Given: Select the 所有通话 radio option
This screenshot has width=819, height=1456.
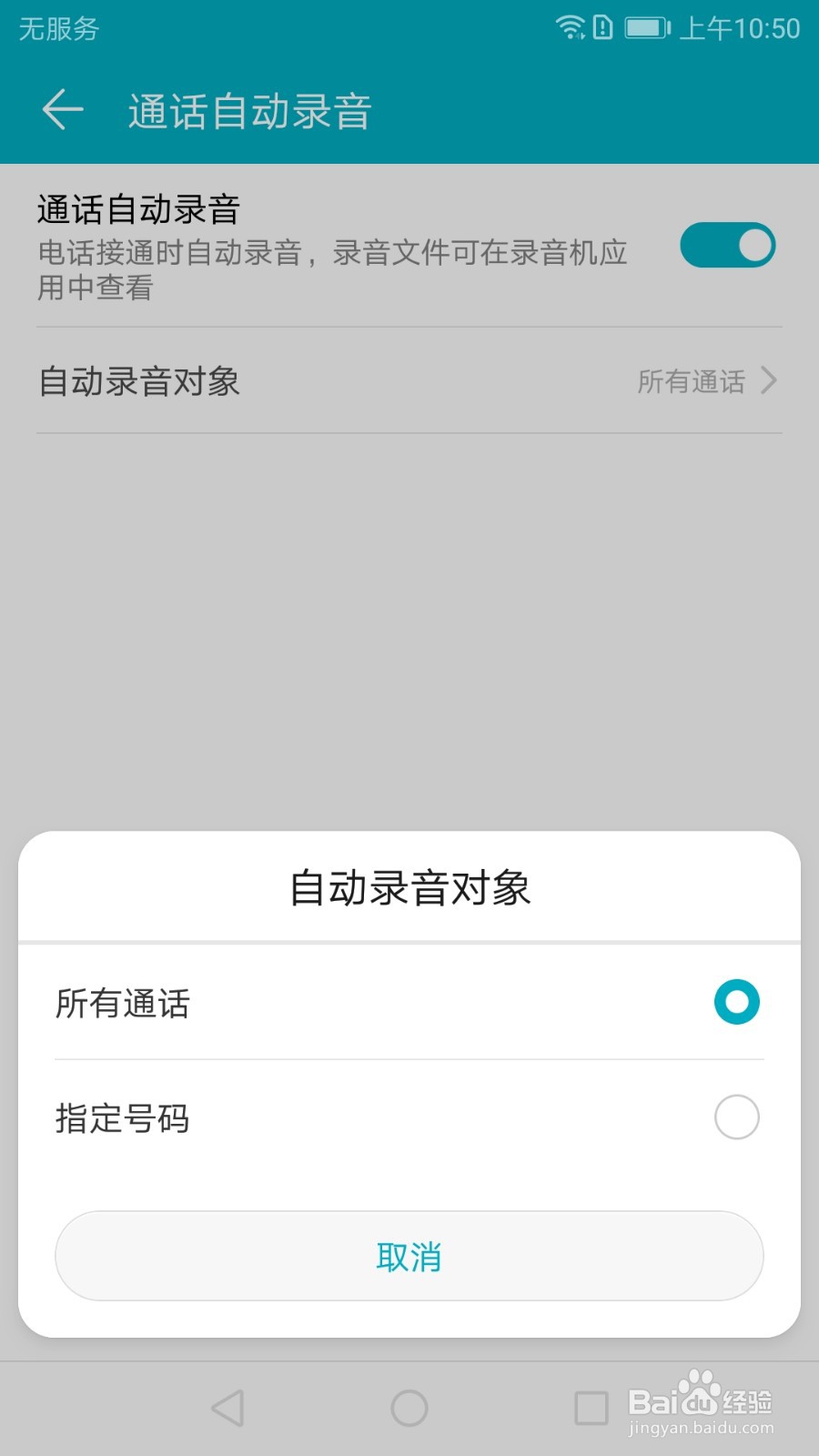Looking at the screenshot, I should [x=736, y=1002].
